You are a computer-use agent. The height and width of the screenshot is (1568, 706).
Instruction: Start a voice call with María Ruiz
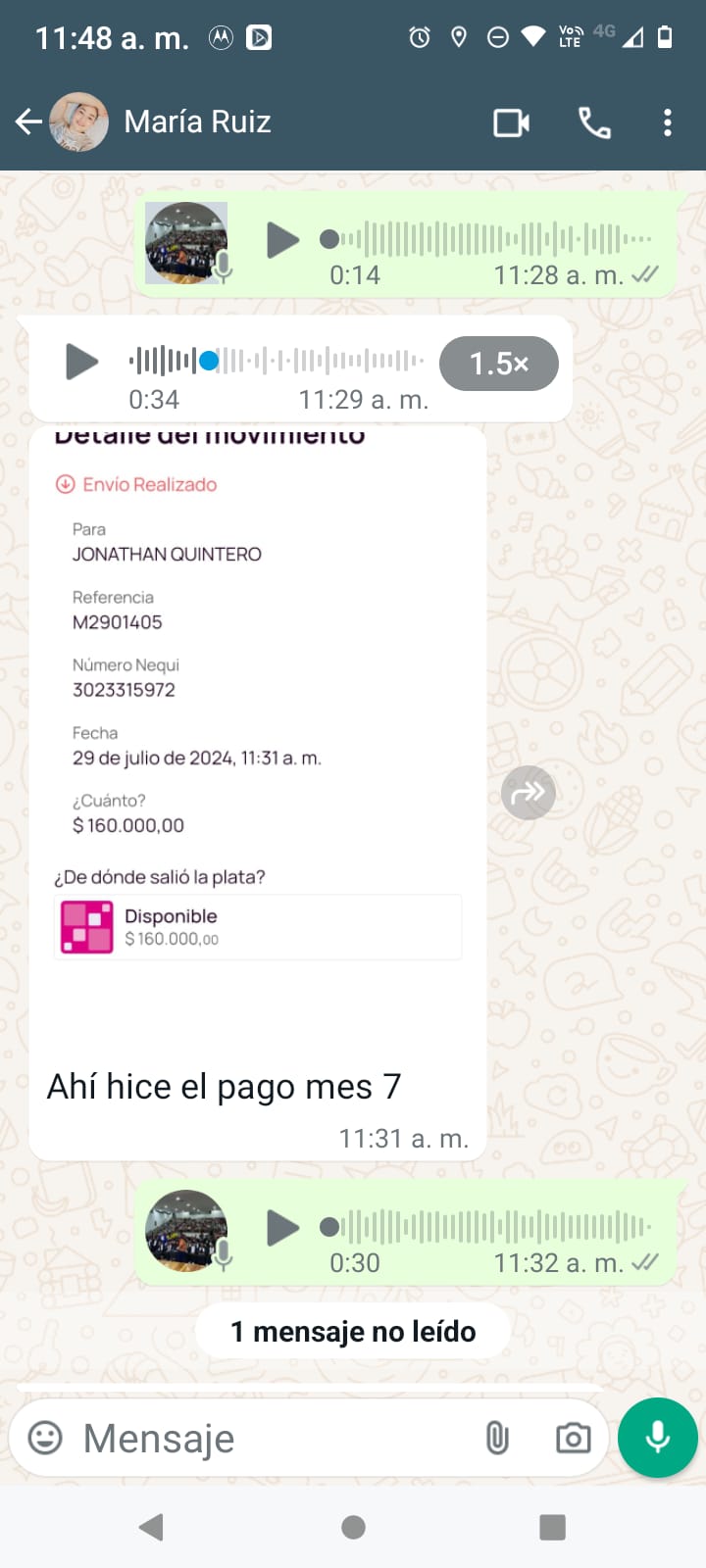tap(594, 122)
